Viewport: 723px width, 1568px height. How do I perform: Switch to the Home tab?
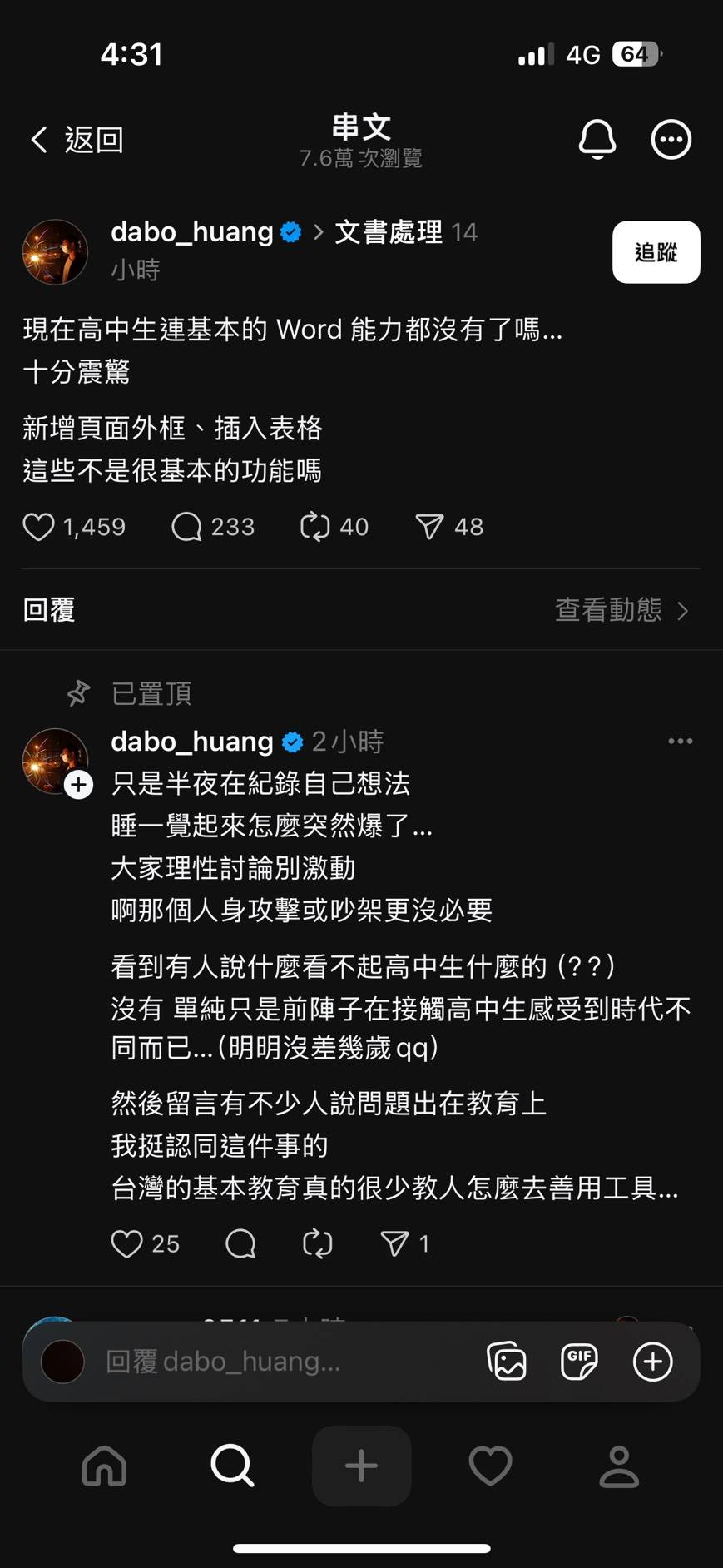pyautogui.click(x=105, y=1466)
